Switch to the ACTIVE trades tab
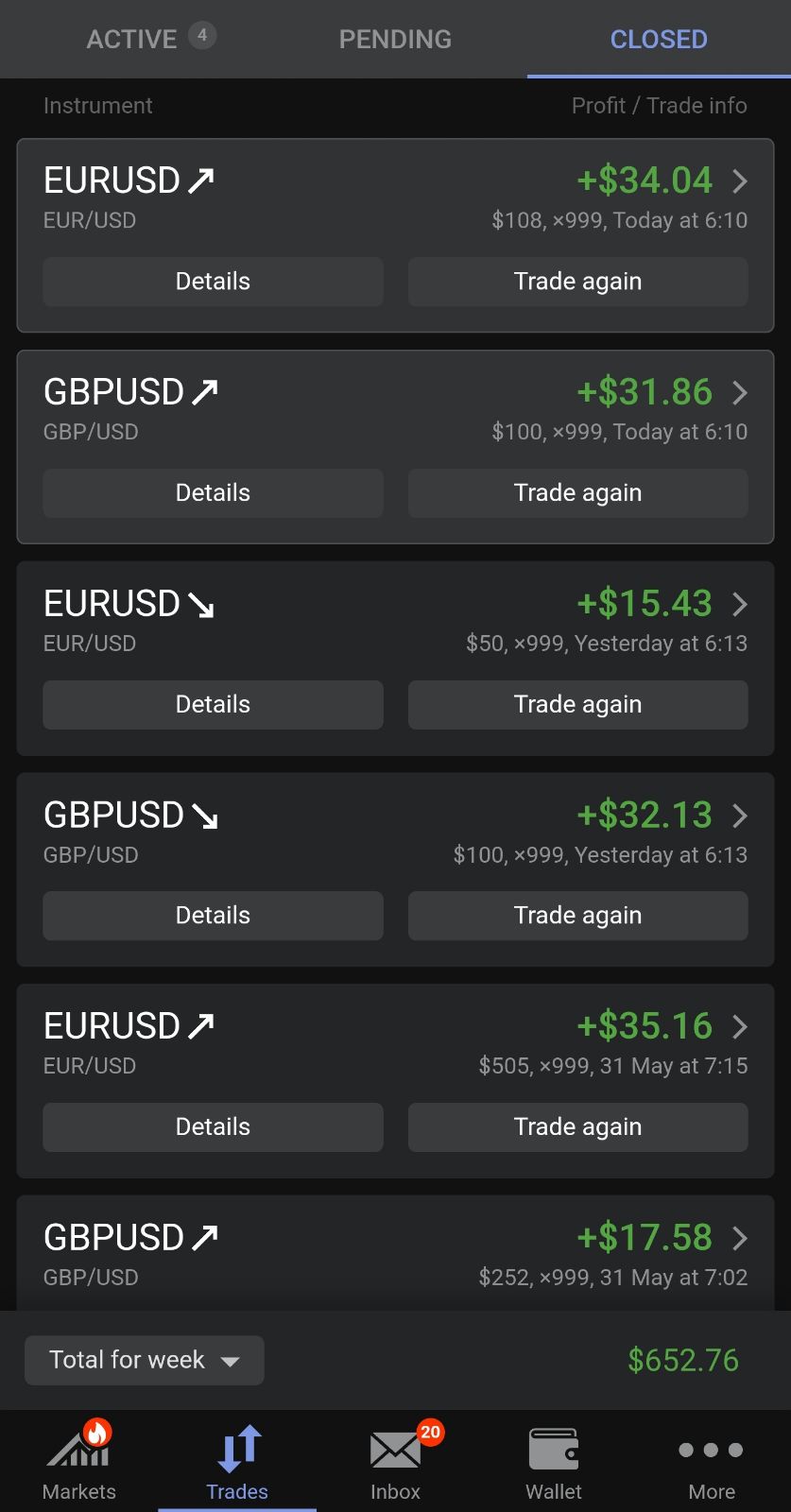Image resolution: width=791 pixels, height=1512 pixels. point(131,39)
